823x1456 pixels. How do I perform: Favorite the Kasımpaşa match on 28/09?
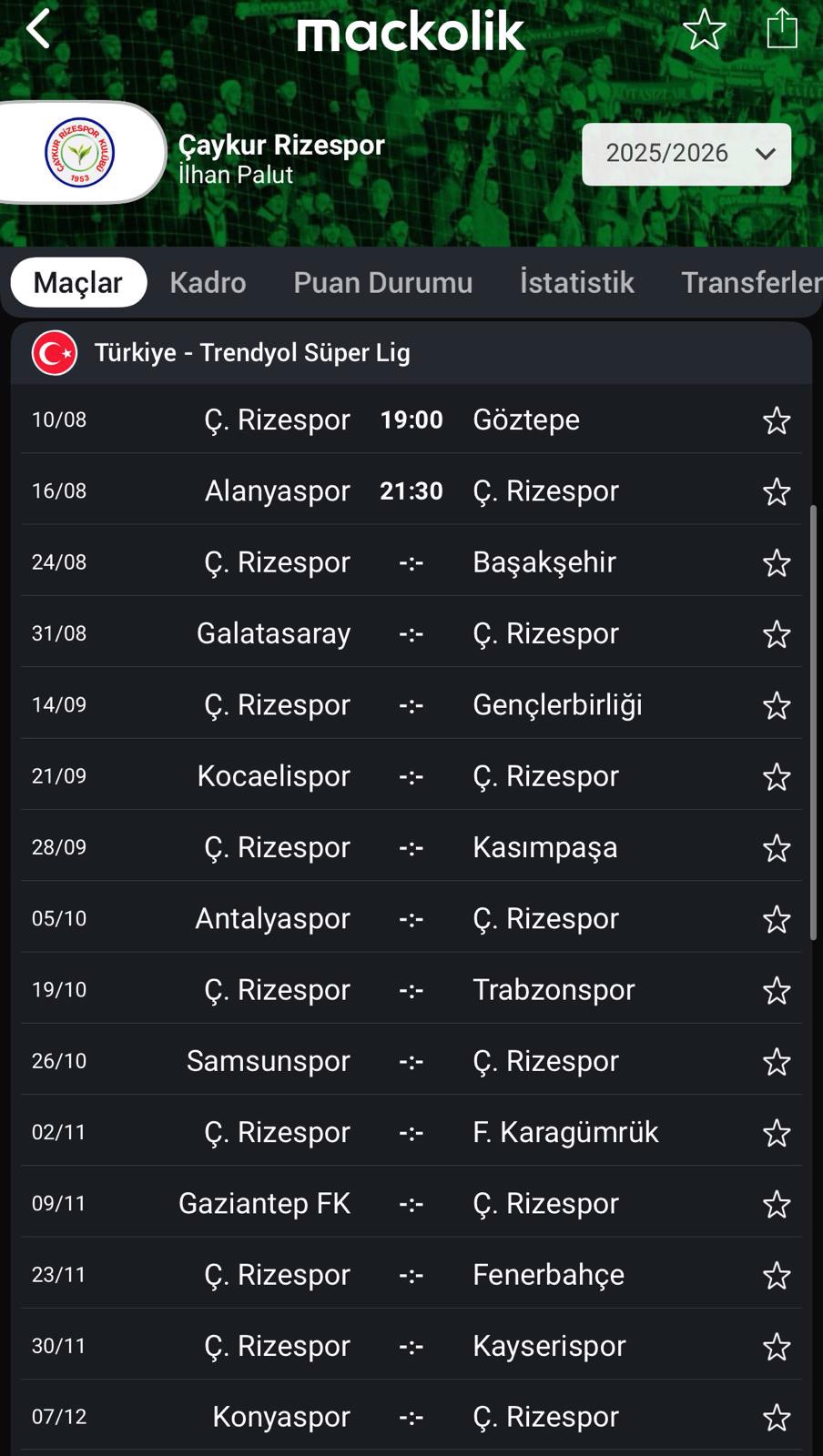pyautogui.click(x=777, y=847)
